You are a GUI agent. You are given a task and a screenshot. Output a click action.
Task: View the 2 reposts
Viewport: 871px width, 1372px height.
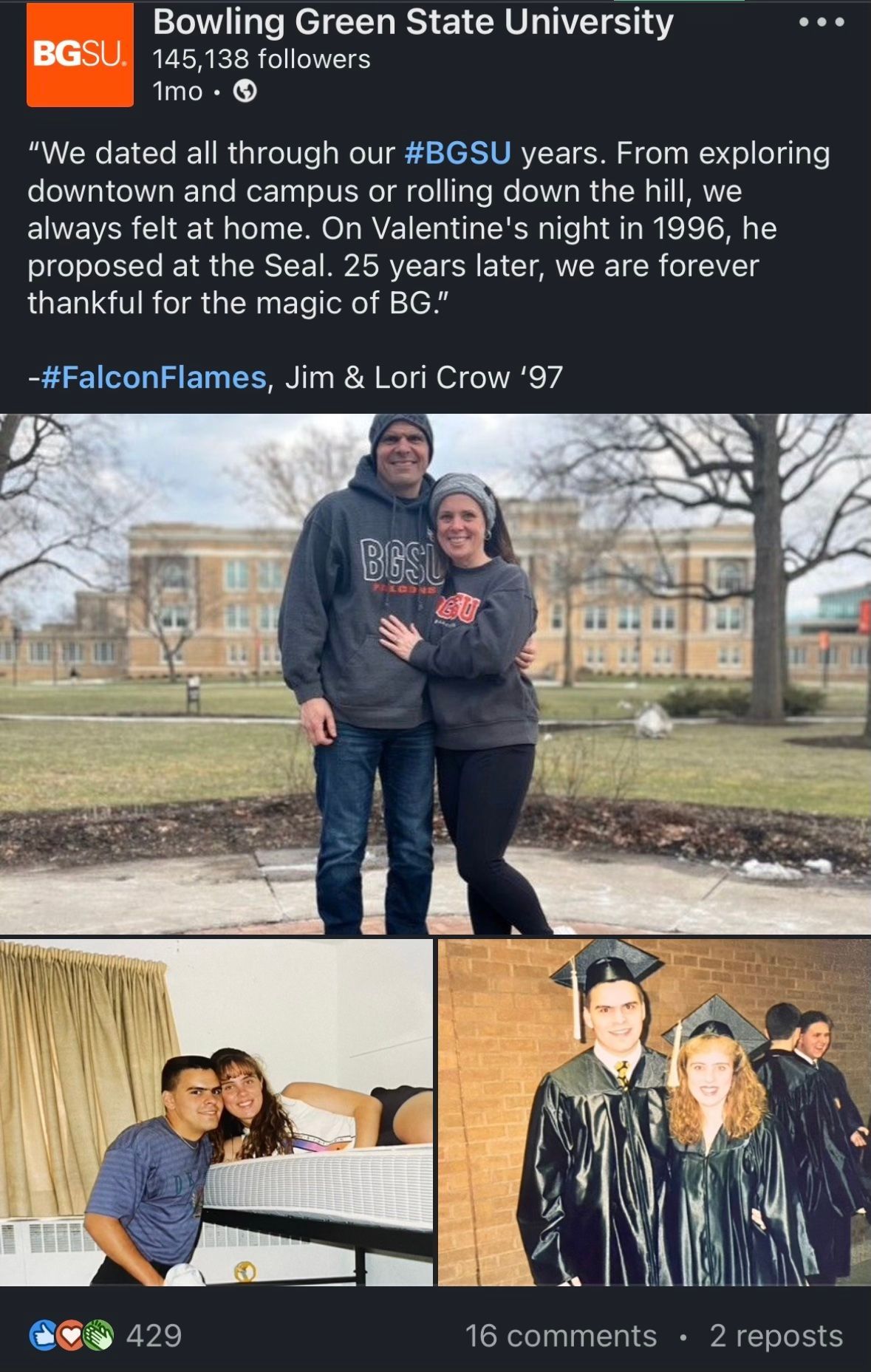776,1335
